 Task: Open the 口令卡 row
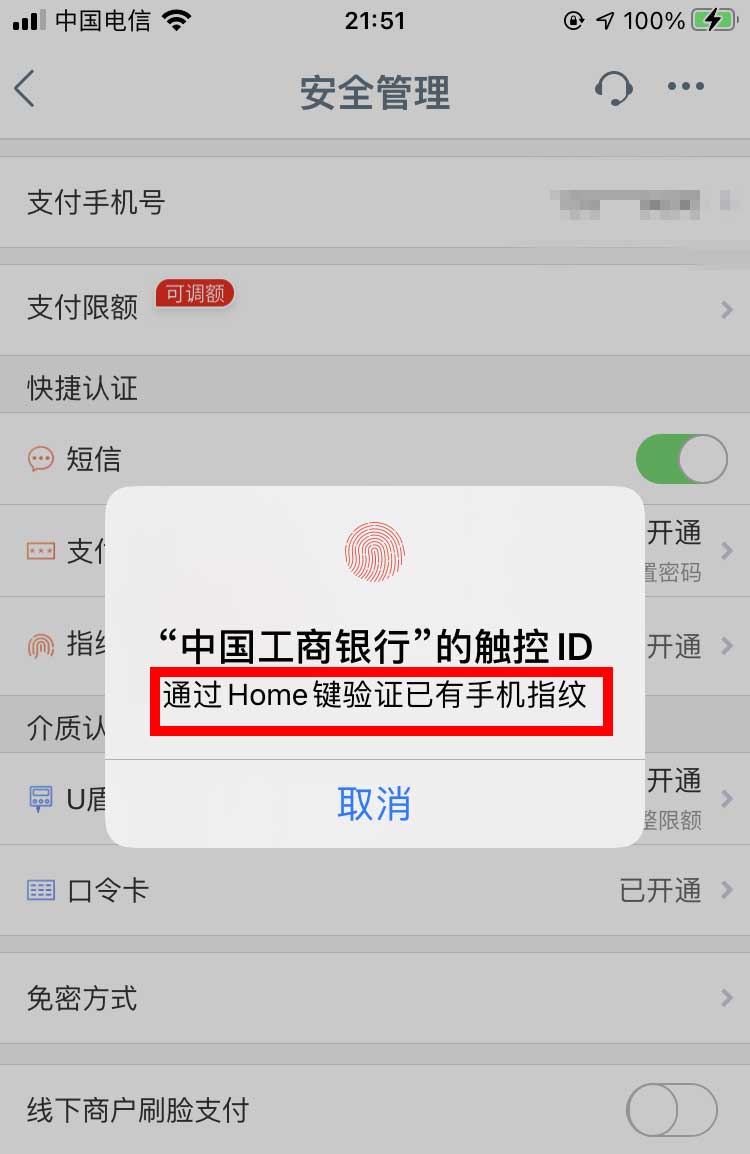[375, 890]
